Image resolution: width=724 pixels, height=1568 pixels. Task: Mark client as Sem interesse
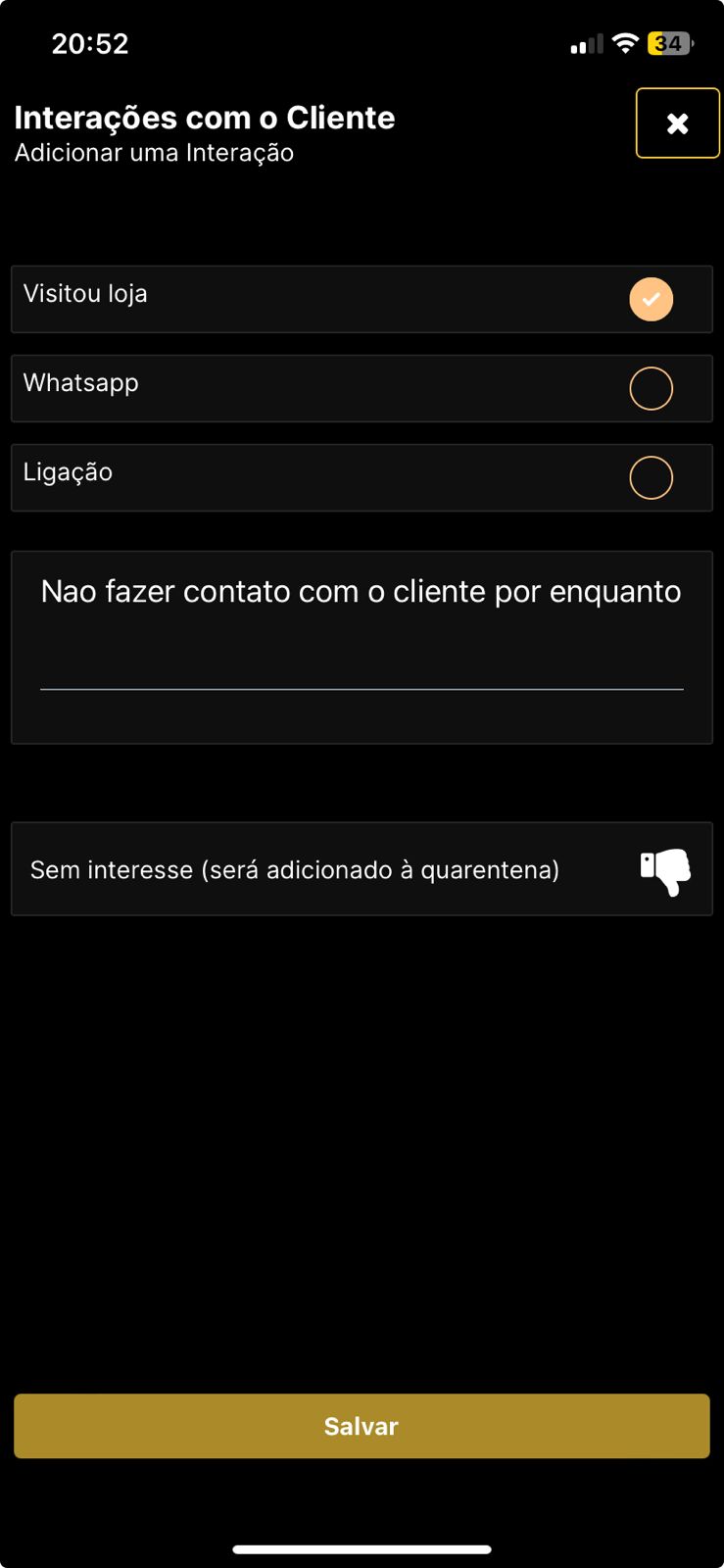[x=665, y=870]
